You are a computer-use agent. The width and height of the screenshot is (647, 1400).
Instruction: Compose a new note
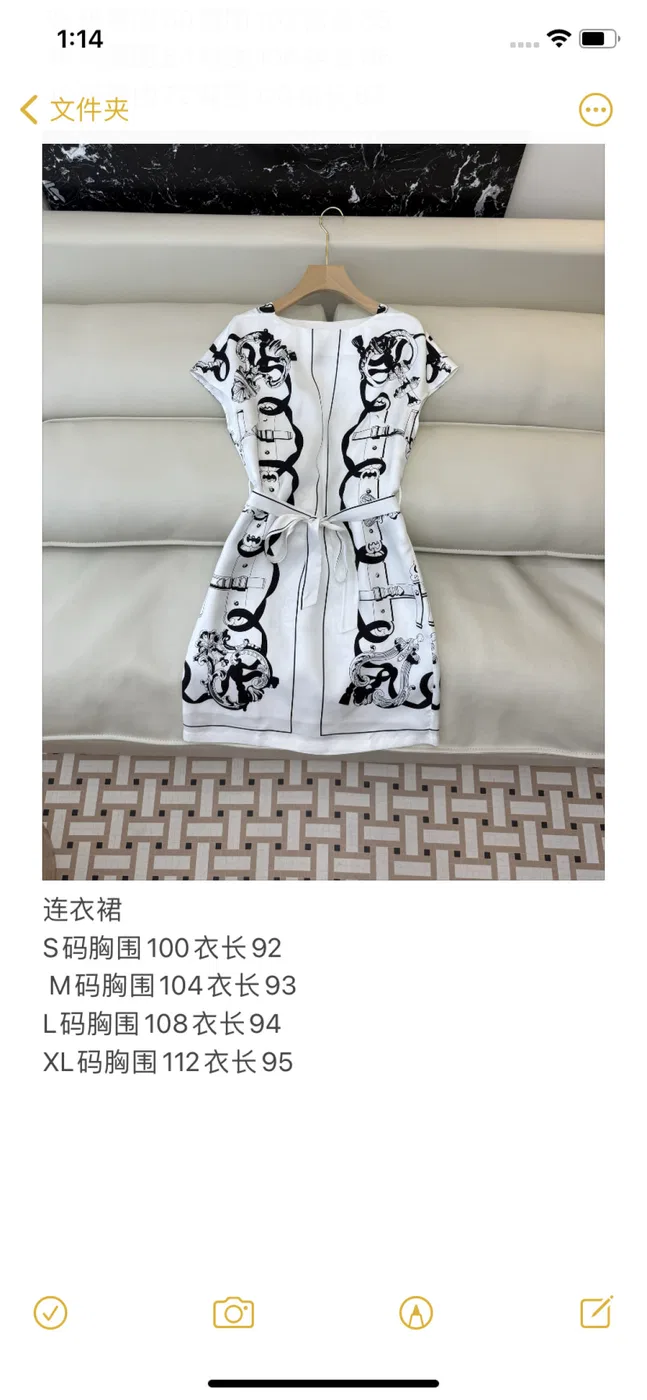point(596,1311)
